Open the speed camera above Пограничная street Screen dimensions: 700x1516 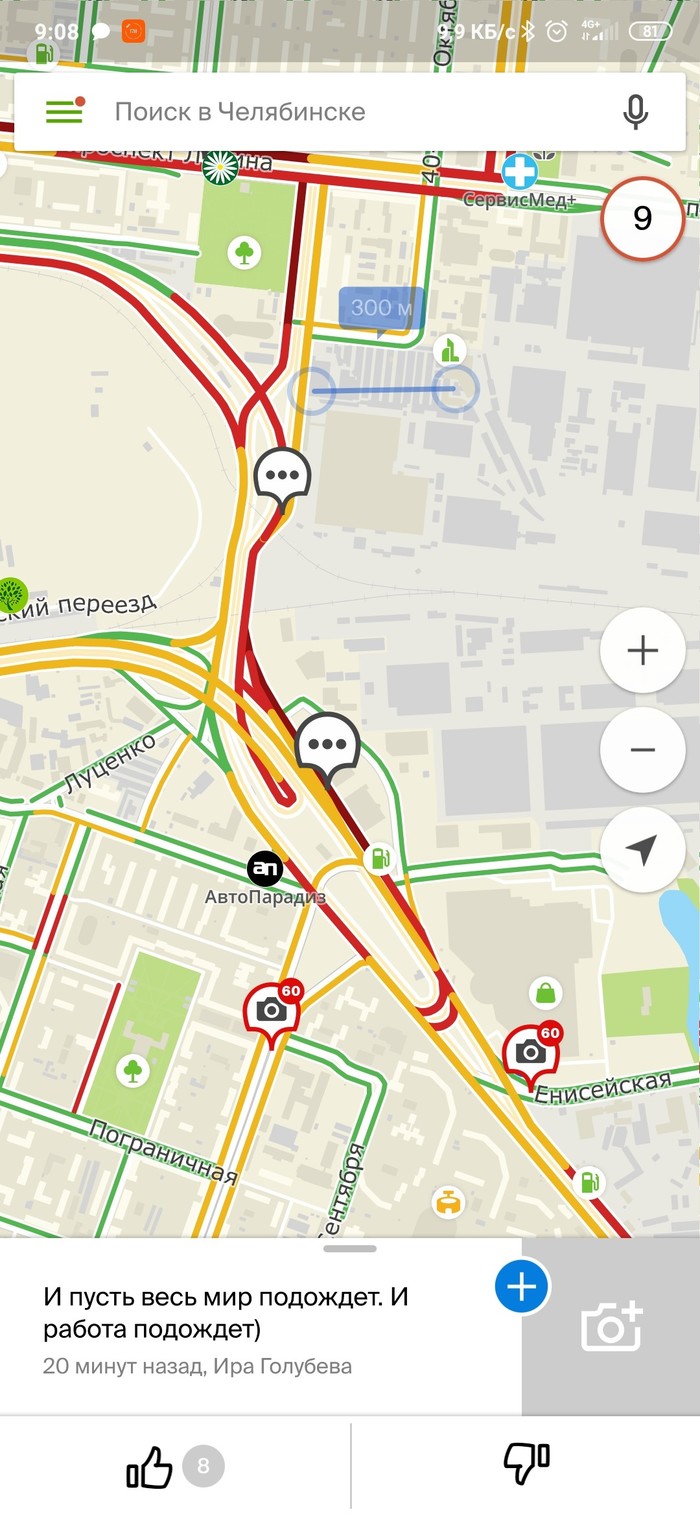(x=271, y=1011)
